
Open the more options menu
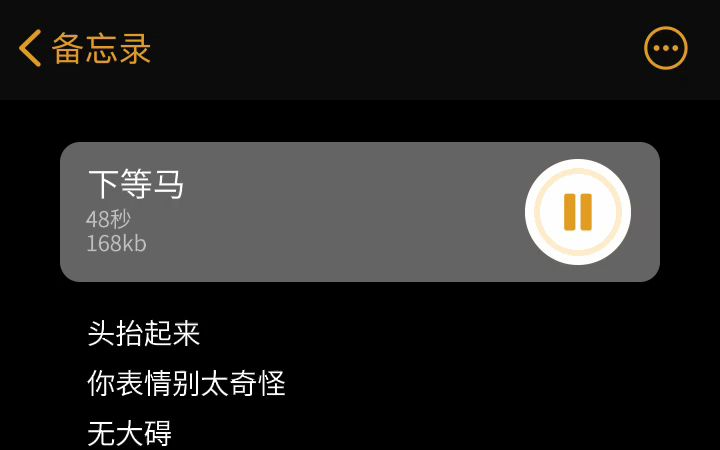point(665,48)
